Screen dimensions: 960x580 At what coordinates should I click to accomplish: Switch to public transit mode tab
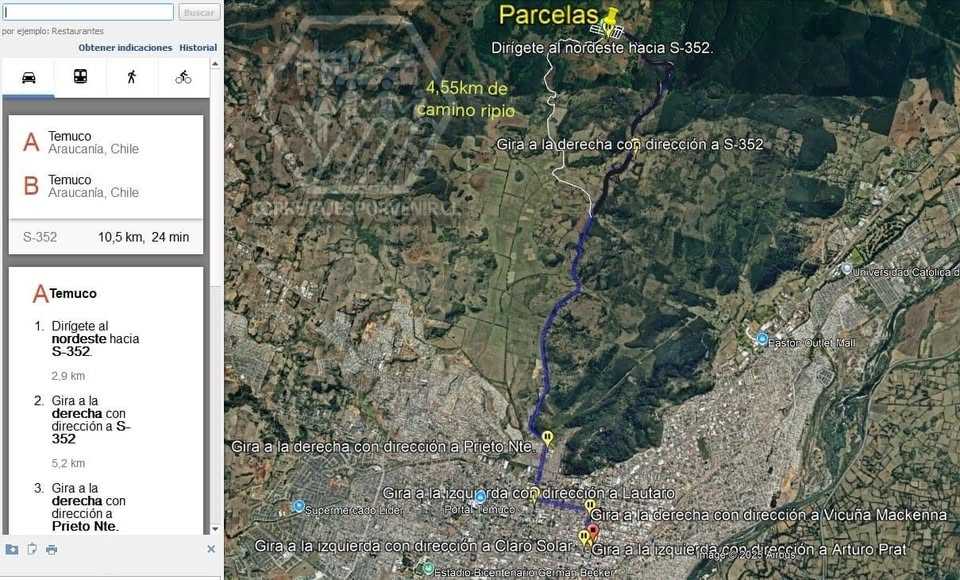81,77
